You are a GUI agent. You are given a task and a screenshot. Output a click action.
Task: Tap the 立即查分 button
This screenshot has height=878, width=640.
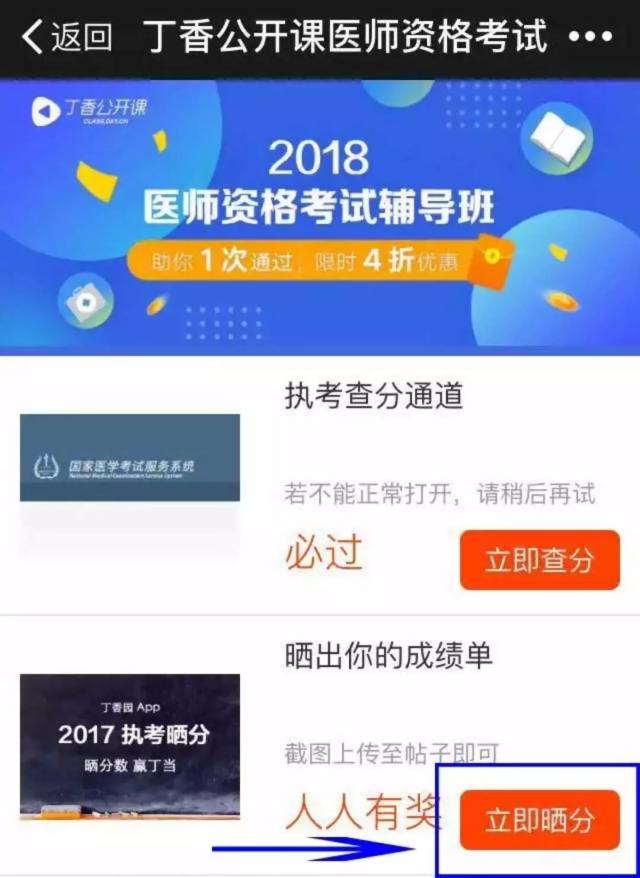539,560
